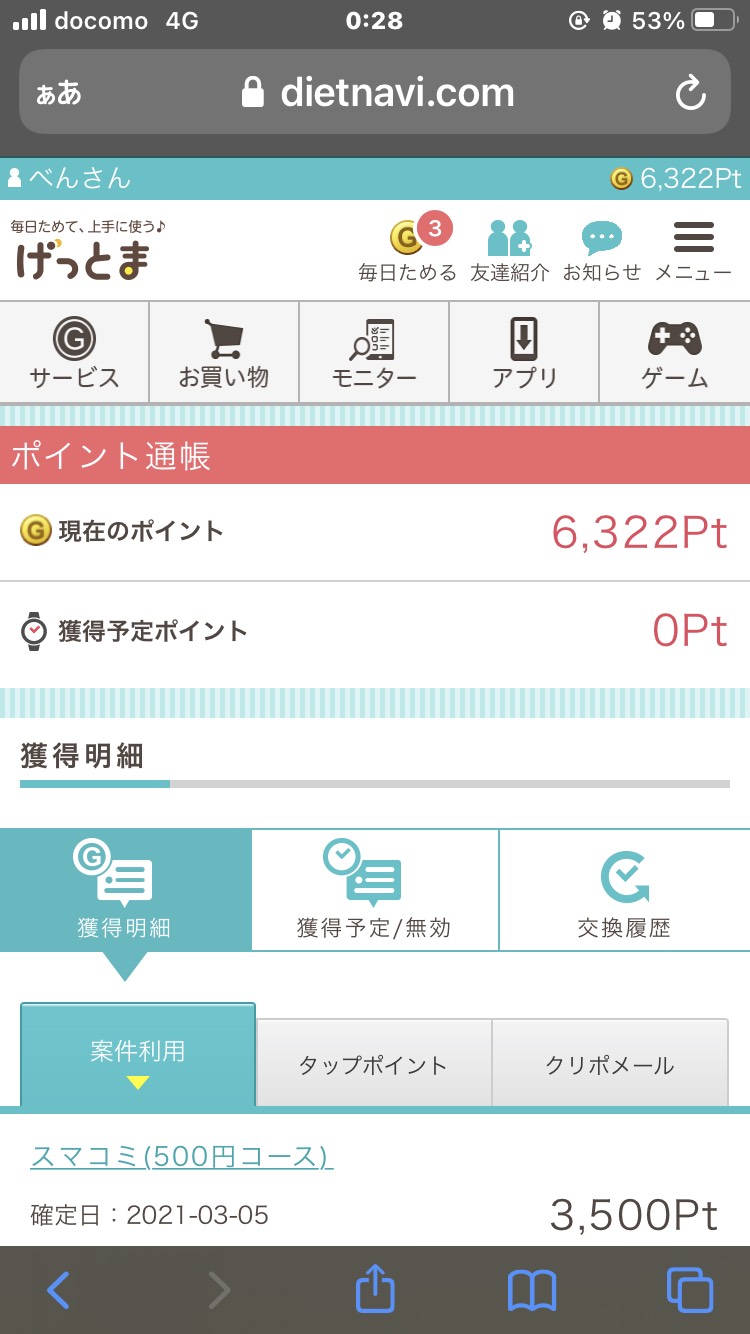Image resolution: width=750 pixels, height=1334 pixels.
Task: Select the クリポメール sub-tab
Action: pos(610,1063)
